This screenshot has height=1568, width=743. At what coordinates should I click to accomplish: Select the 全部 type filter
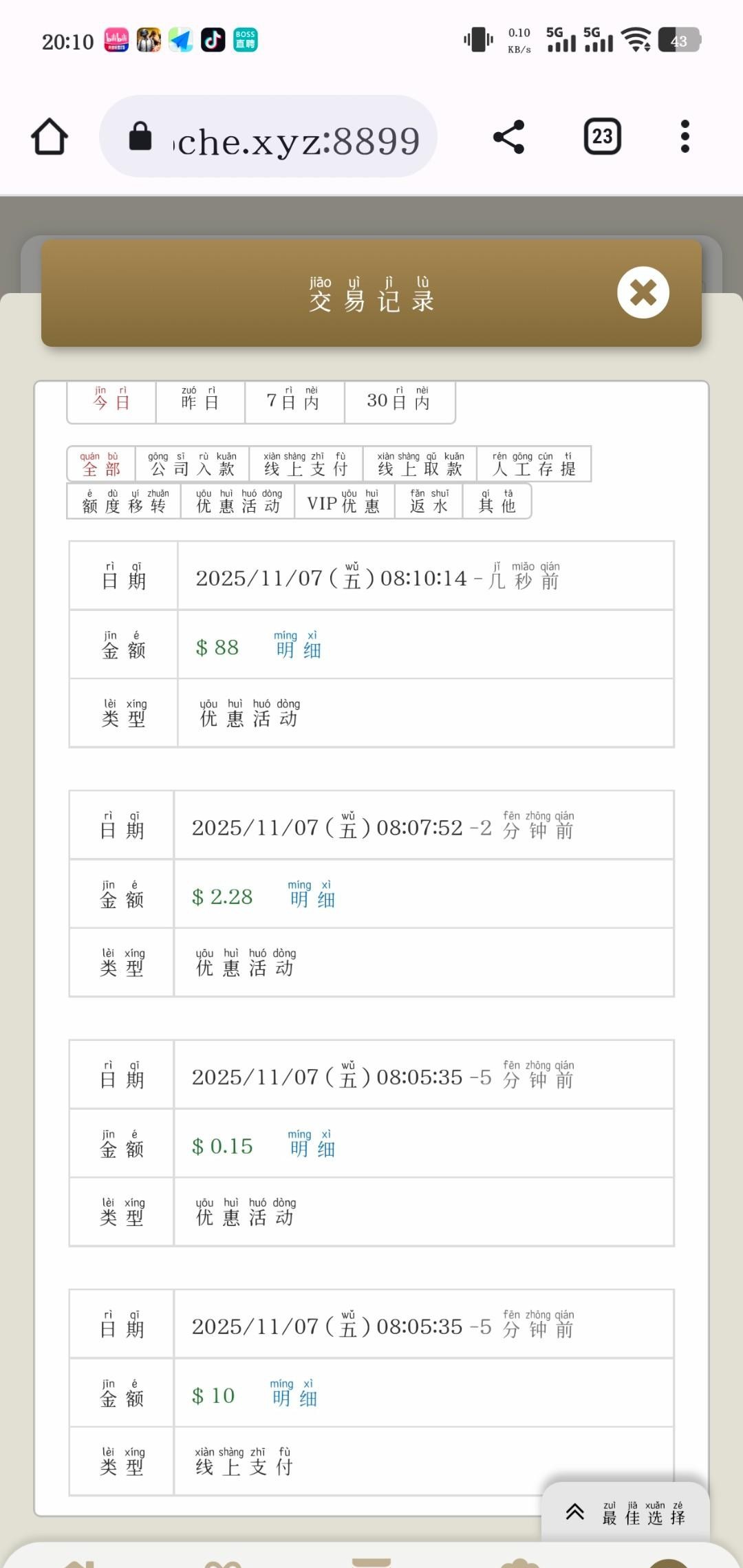coord(101,464)
